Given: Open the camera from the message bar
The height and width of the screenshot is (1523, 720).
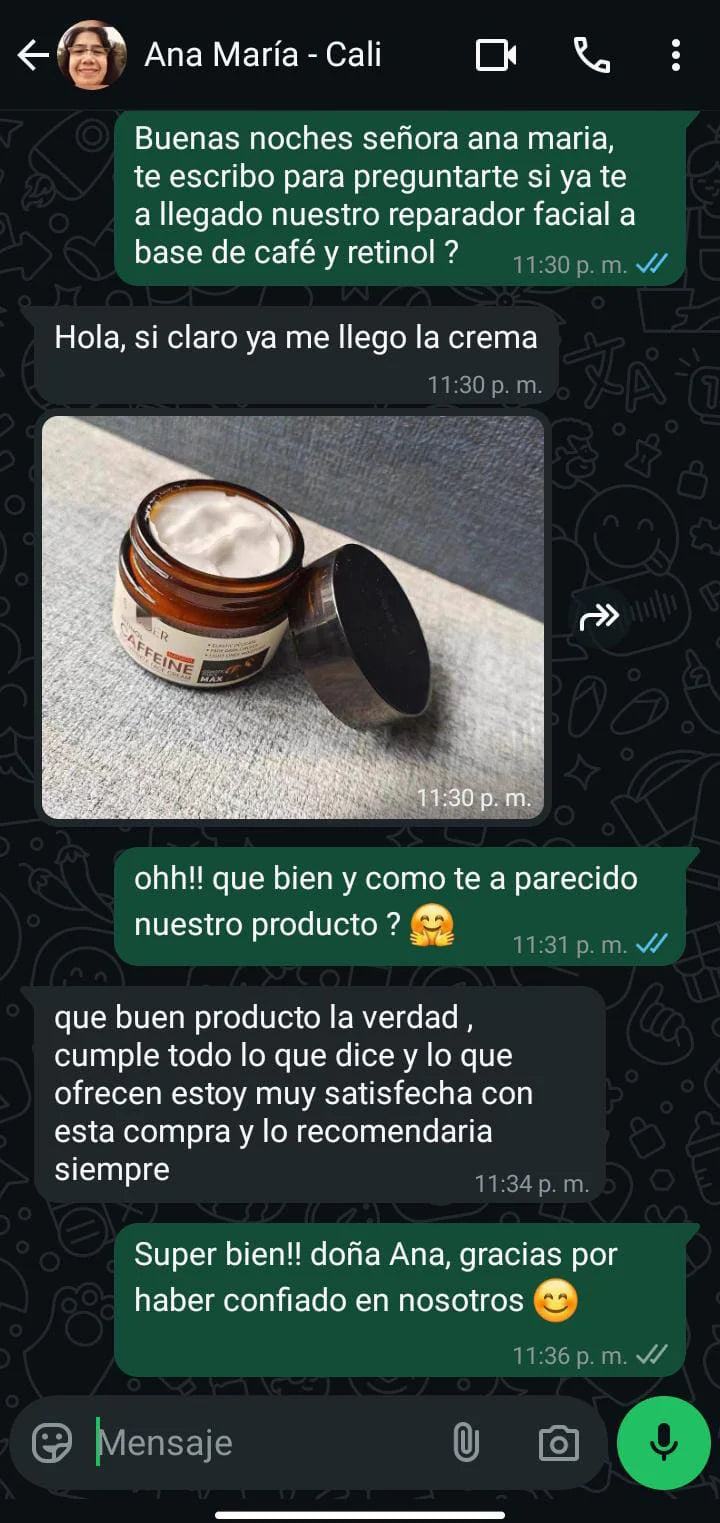Looking at the screenshot, I should click(x=558, y=1443).
